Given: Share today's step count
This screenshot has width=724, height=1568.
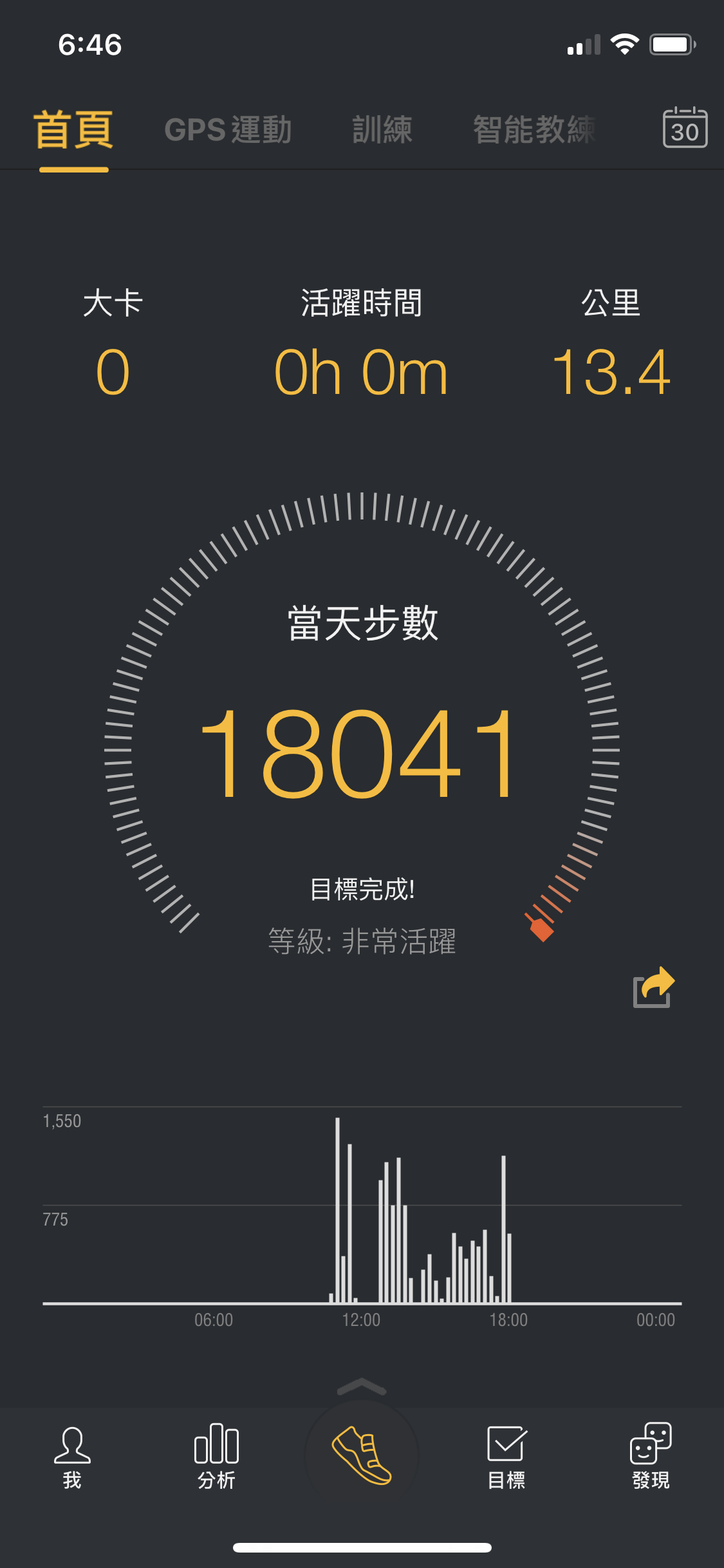Looking at the screenshot, I should click(653, 987).
